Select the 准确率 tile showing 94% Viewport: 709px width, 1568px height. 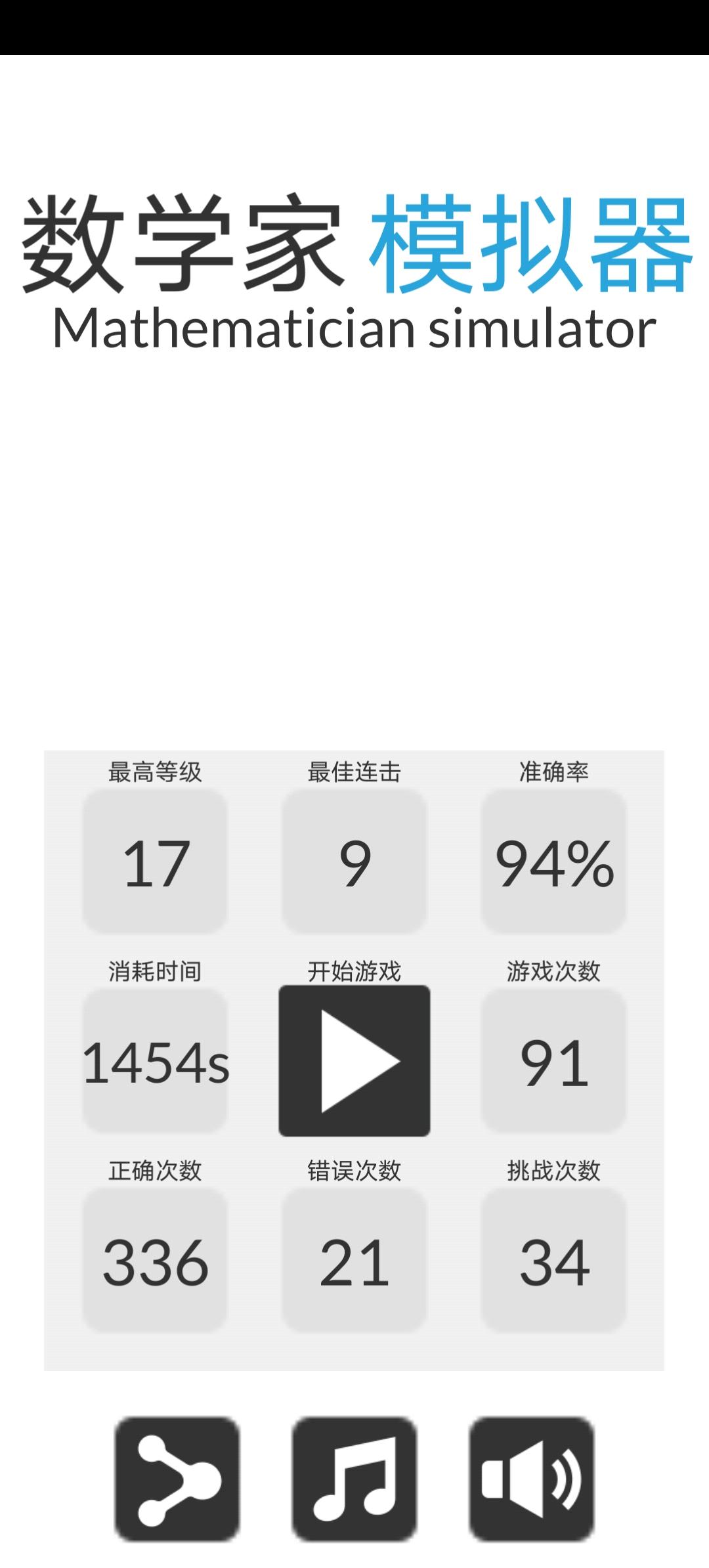[x=553, y=860]
